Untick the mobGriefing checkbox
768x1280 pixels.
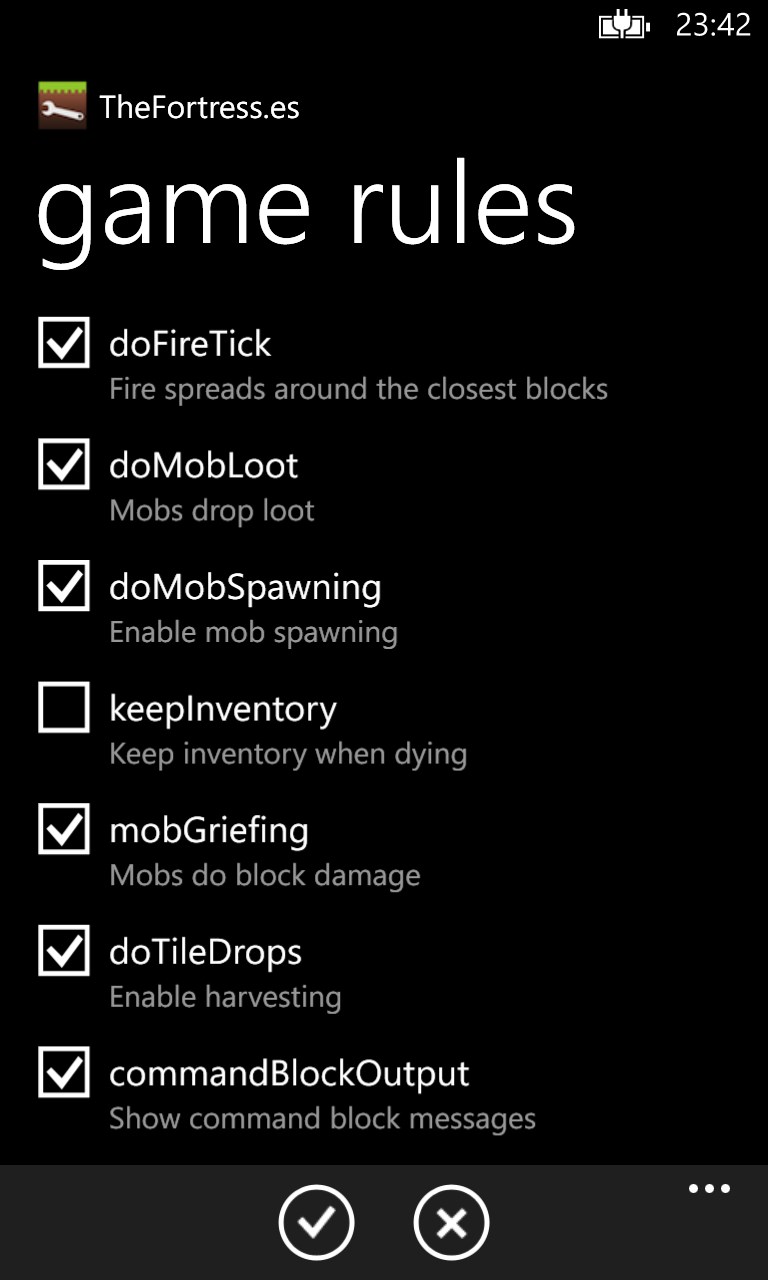64,830
